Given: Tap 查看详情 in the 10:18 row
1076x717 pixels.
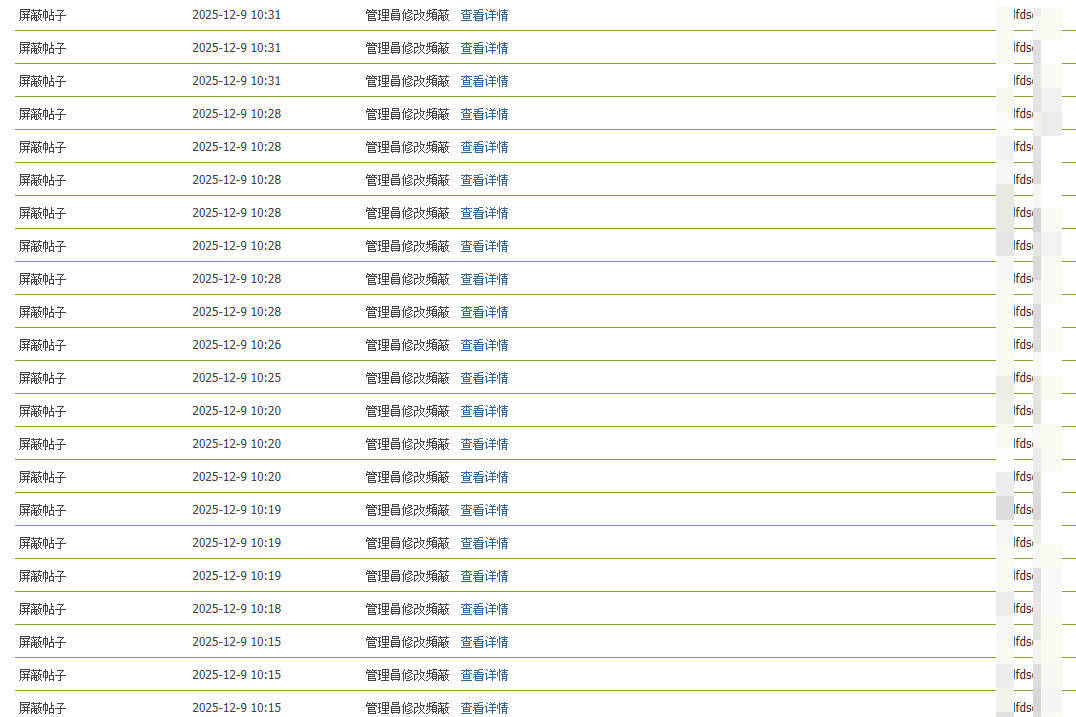Looking at the screenshot, I should click(x=484, y=609).
